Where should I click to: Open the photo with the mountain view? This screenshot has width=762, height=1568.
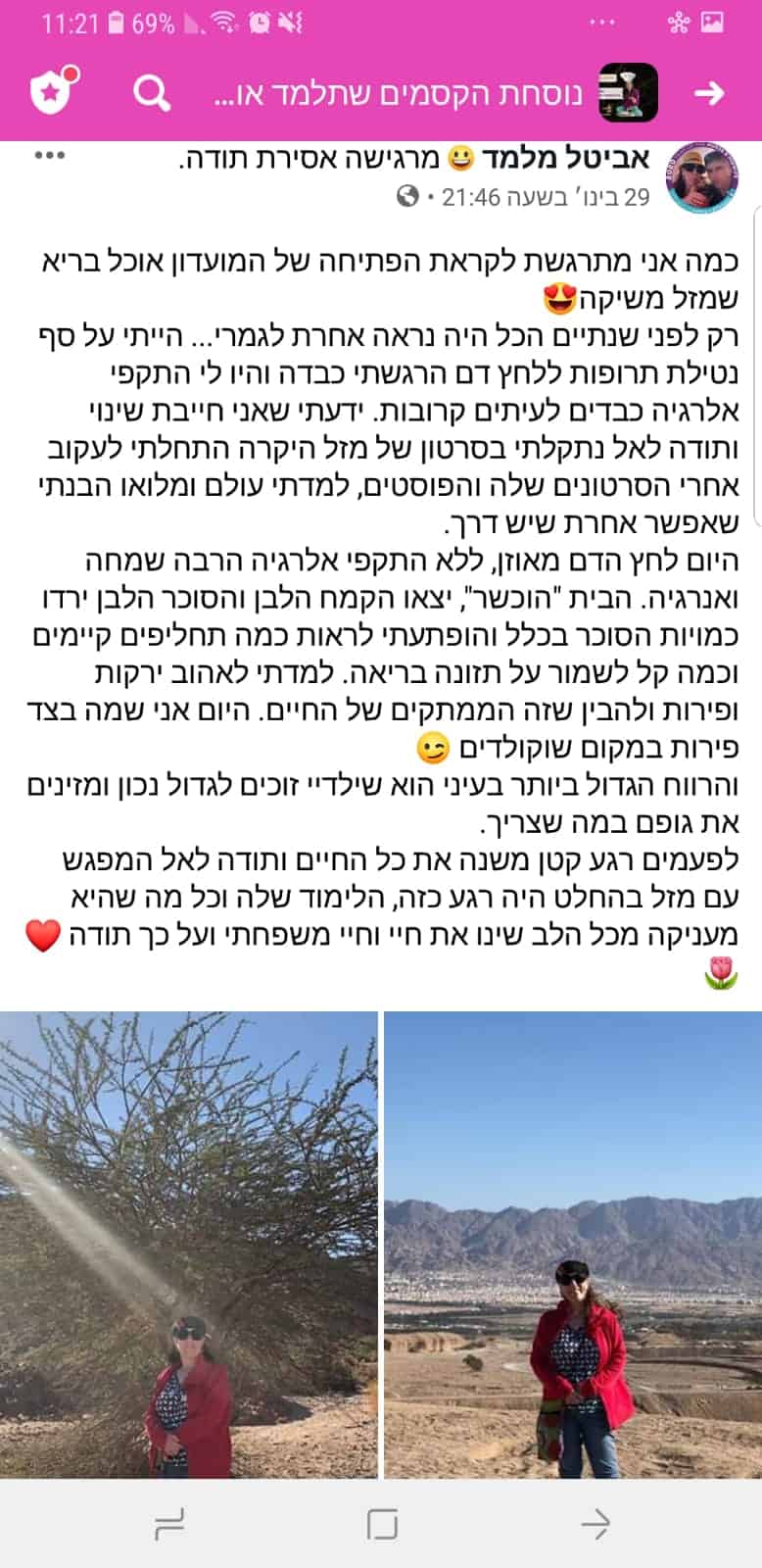coord(573,1245)
